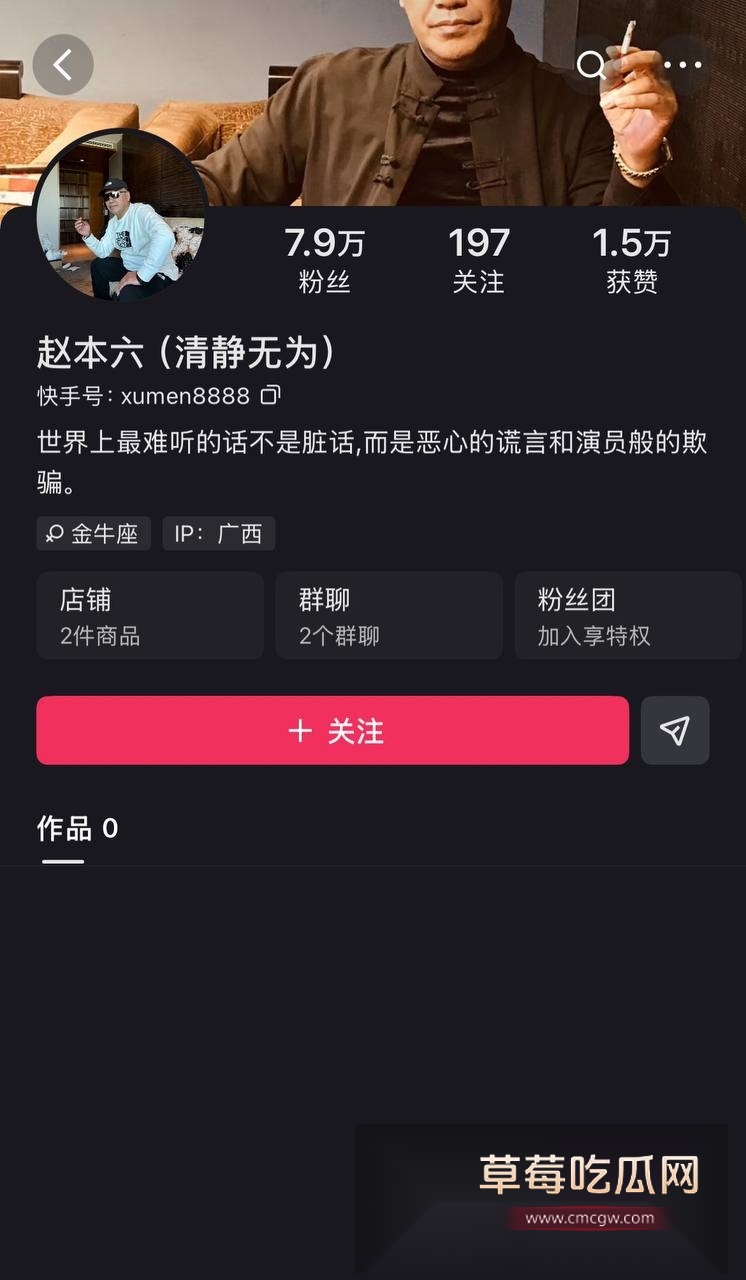Open the search magnifier icon
Screen dimensions: 746x1280
591,66
